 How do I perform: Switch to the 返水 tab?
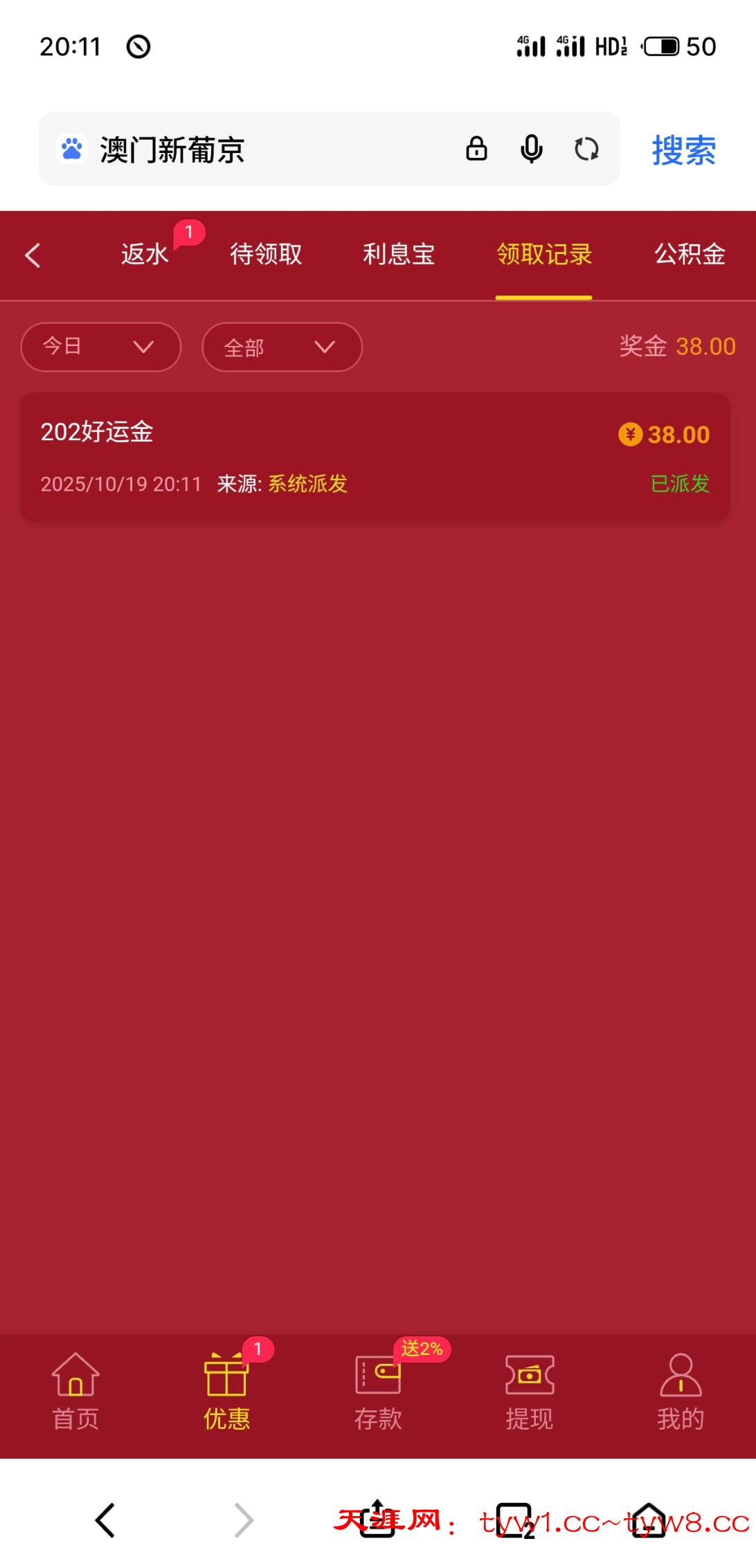coord(145,255)
